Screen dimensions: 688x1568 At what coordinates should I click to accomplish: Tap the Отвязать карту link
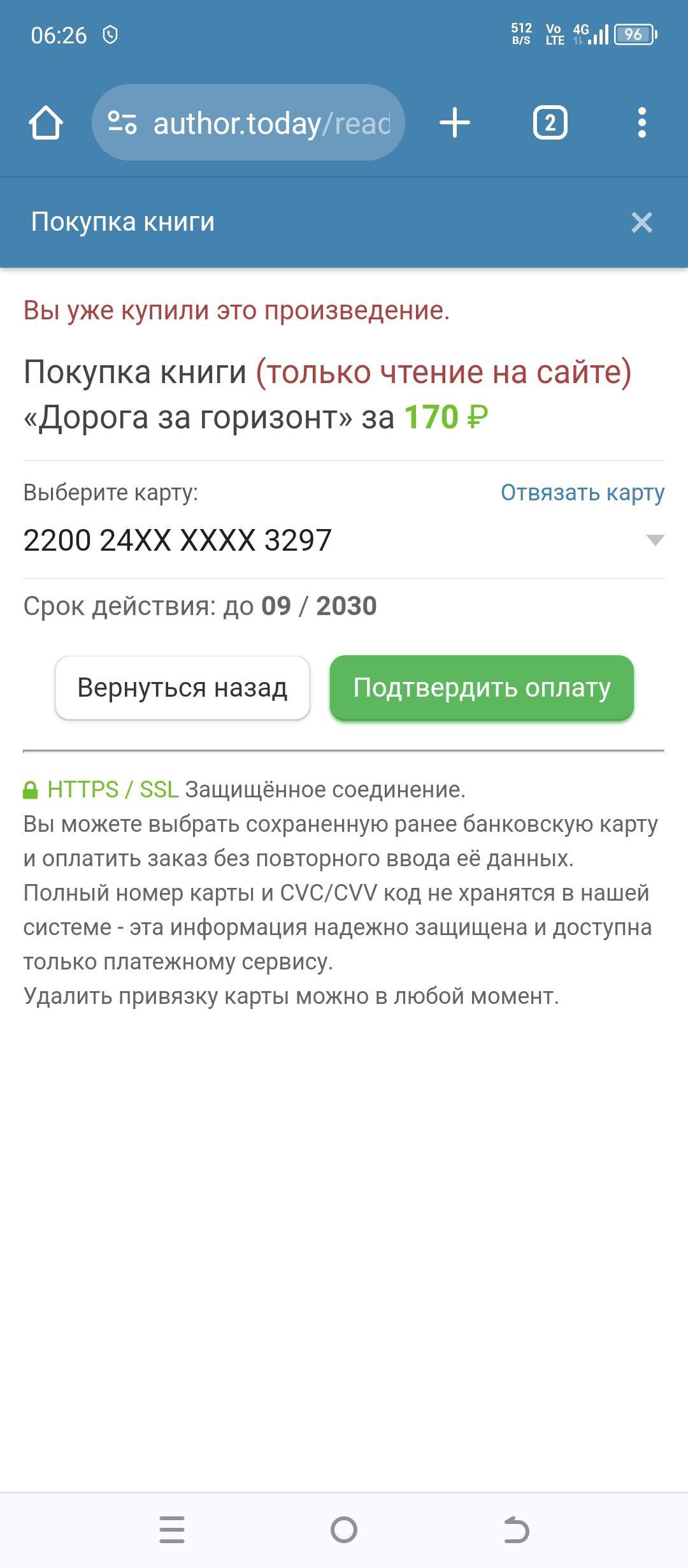pos(582,493)
